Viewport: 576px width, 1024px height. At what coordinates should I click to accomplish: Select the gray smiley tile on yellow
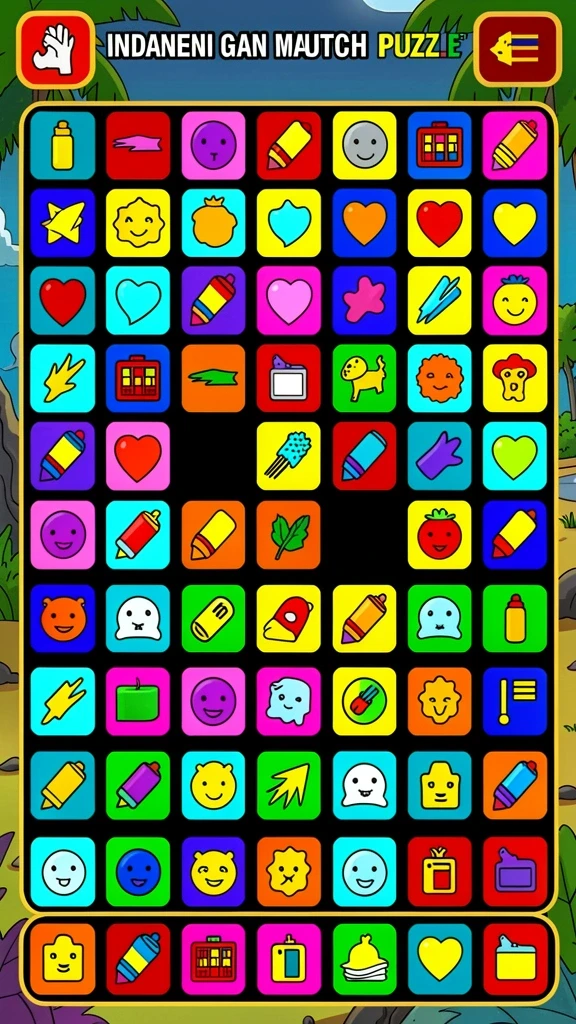[x=364, y=146]
